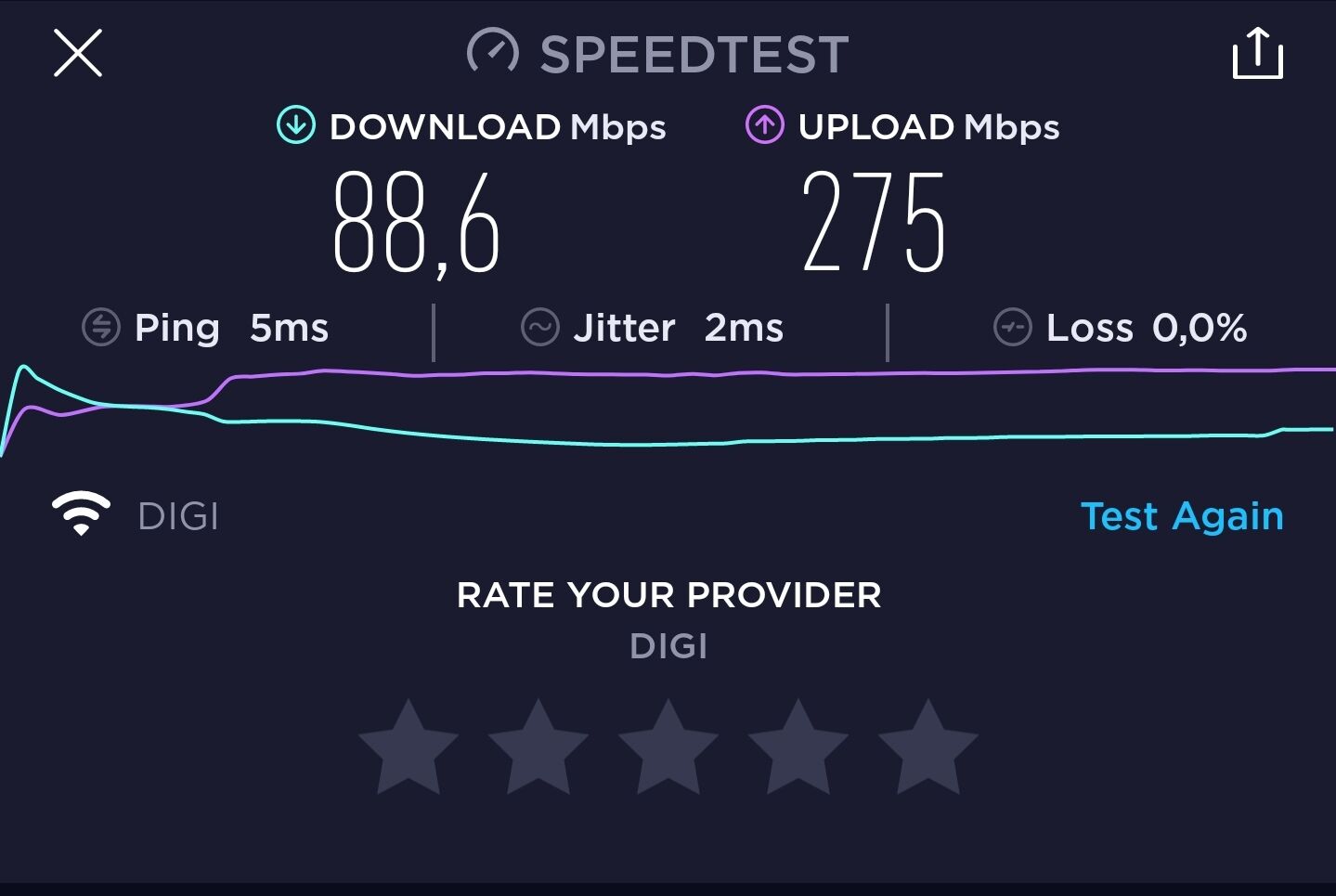
Task: Rate the provider four stars
Action: coord(798,749)
